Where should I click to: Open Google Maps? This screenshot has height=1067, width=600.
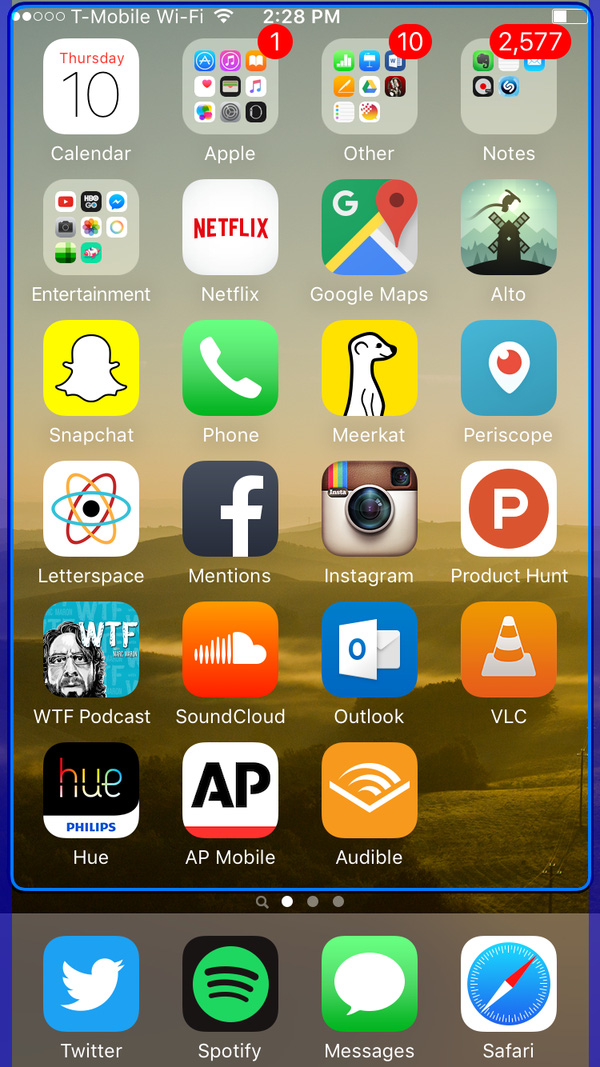[369, 228]
